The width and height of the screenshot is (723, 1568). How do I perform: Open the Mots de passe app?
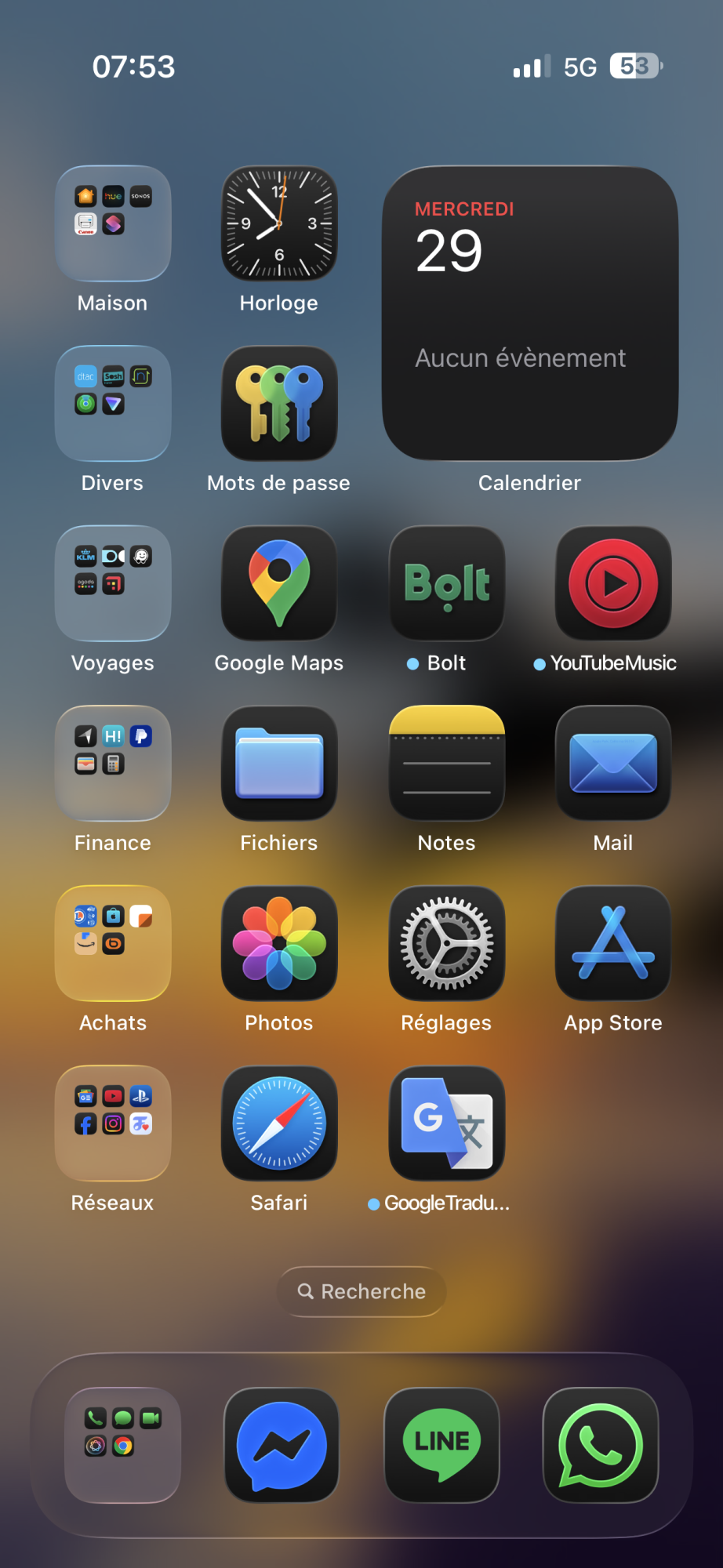279,404
